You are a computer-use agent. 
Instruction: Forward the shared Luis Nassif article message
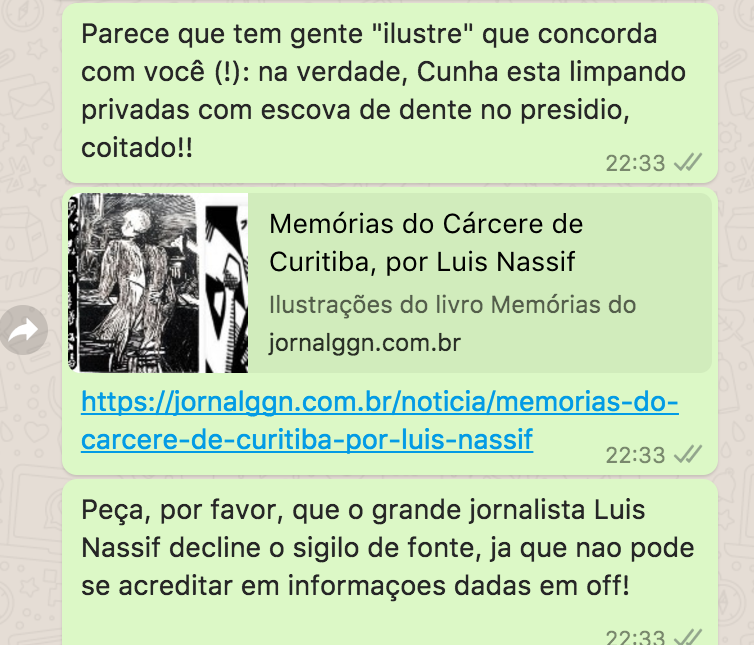[x=24, y=332]
